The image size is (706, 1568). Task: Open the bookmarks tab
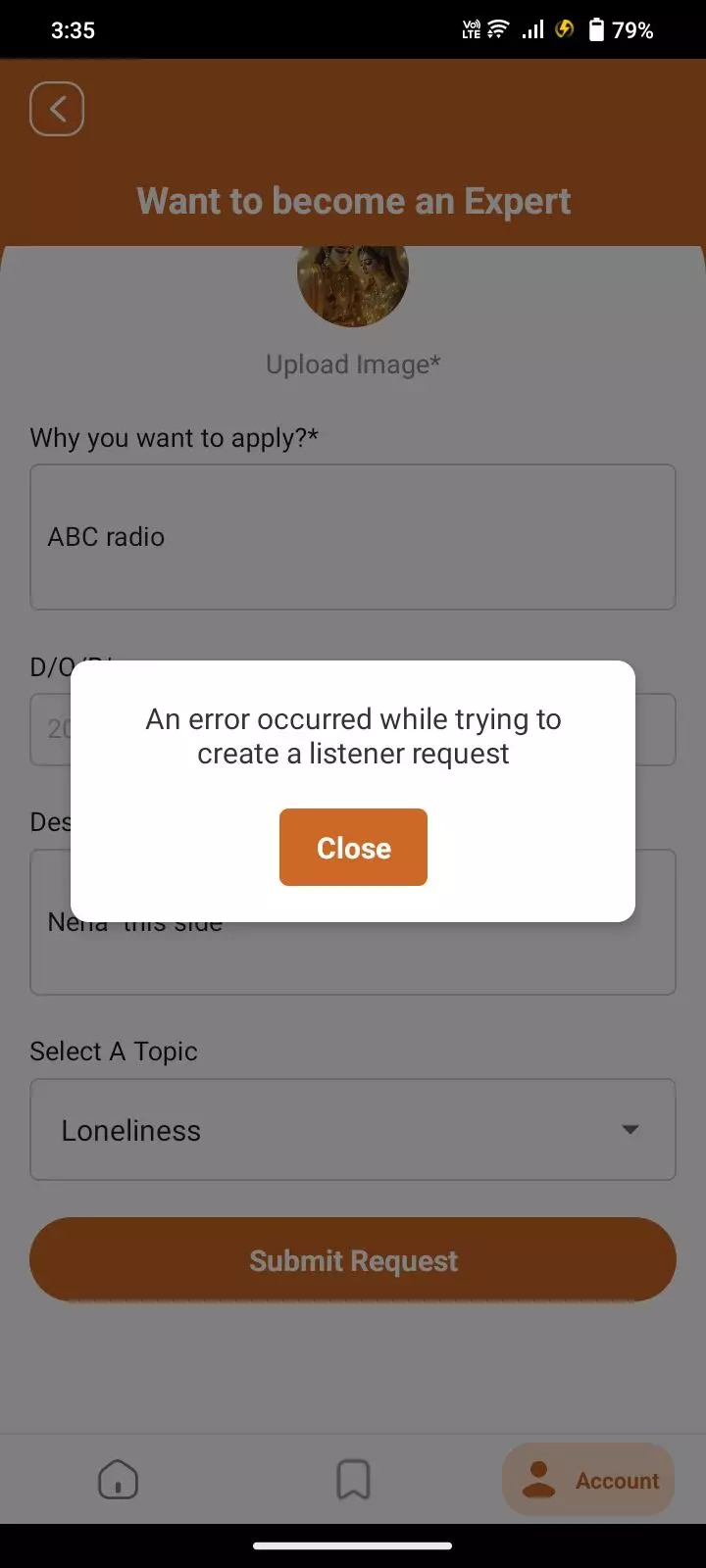pyautogui.click(x=353, y=1480)
